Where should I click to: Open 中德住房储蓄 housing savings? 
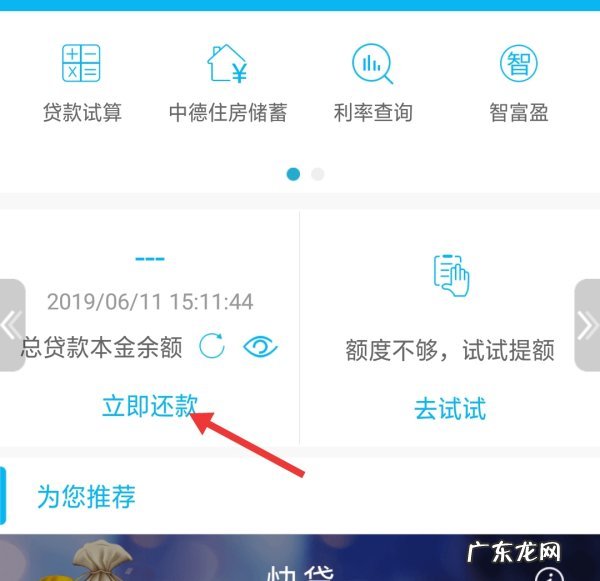pyautogui.click(x=228, y=83)
